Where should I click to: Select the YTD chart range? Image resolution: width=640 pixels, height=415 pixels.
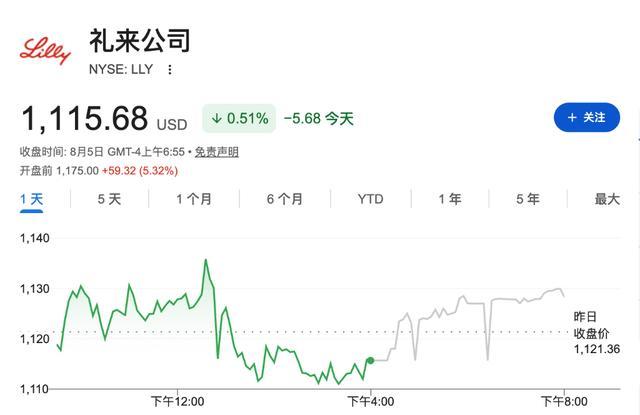click(x=370, y=199)
